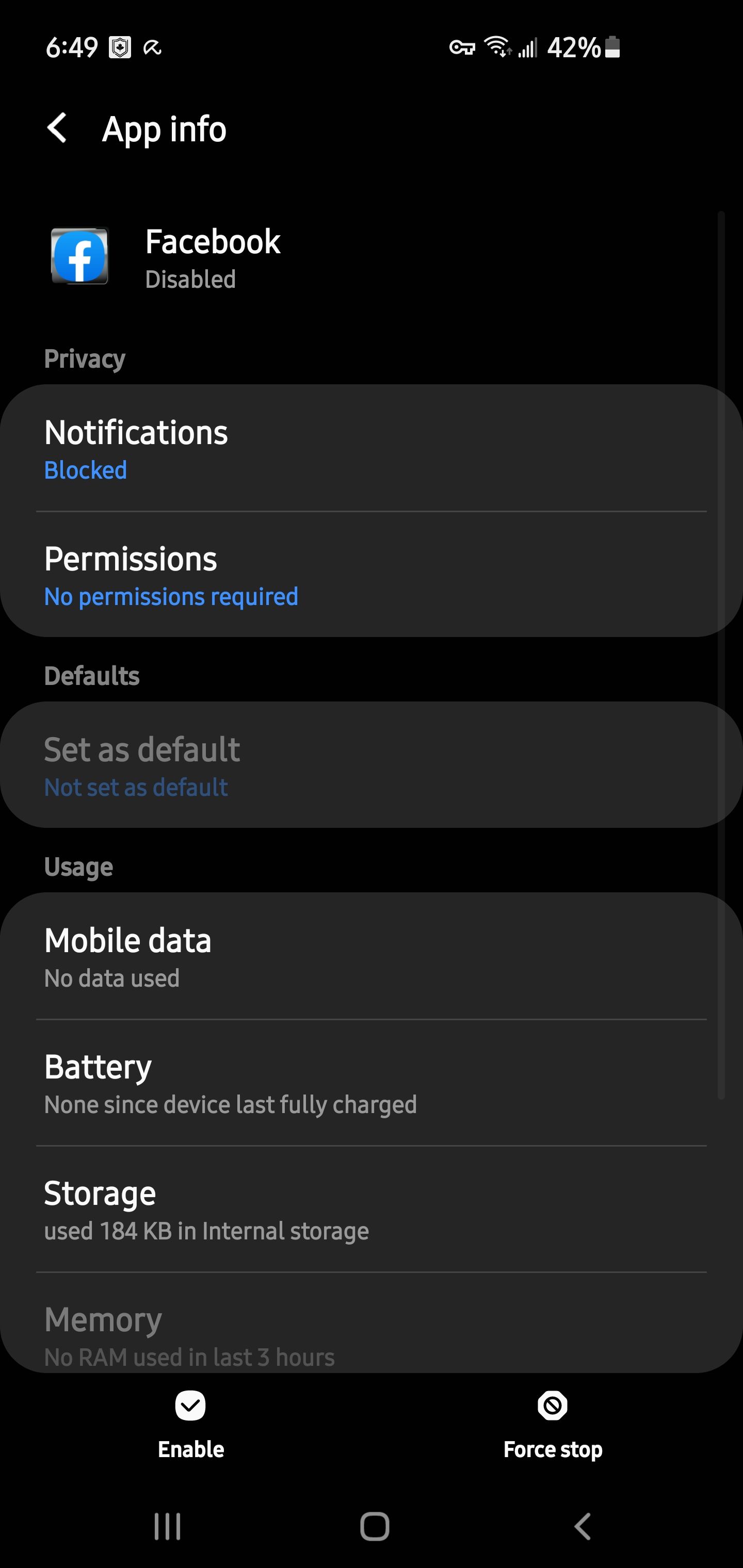The image size is (743, 1568).
Task: Open Battery usage details
Action: (370, 1083)
